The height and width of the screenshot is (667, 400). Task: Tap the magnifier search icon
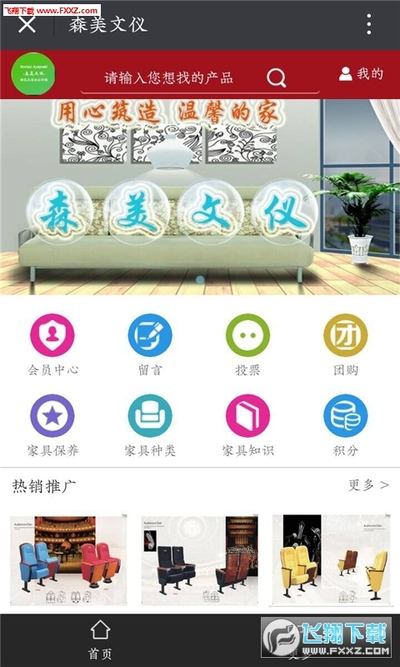276,78
